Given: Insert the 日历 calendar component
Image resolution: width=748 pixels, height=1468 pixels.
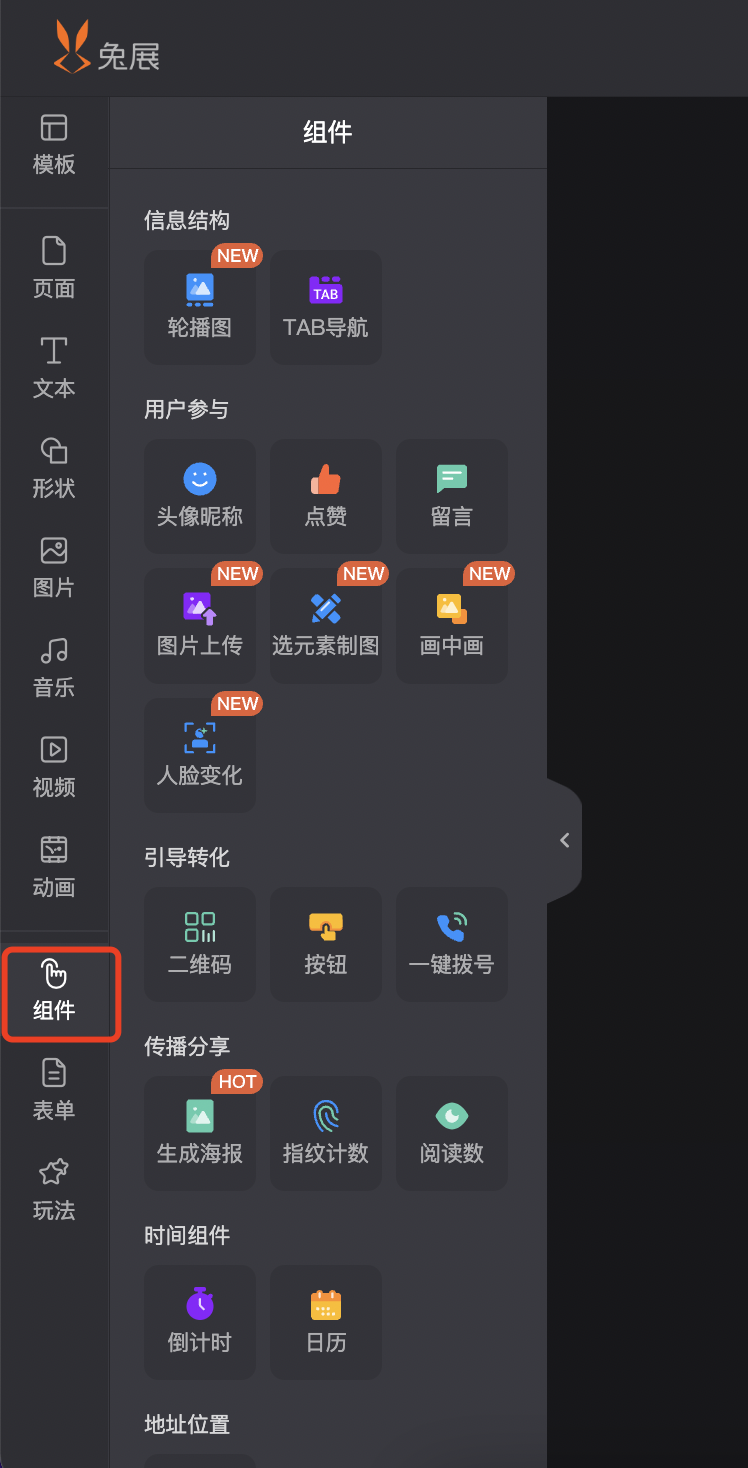Looking at the screenshot, I should point(326,1322).
